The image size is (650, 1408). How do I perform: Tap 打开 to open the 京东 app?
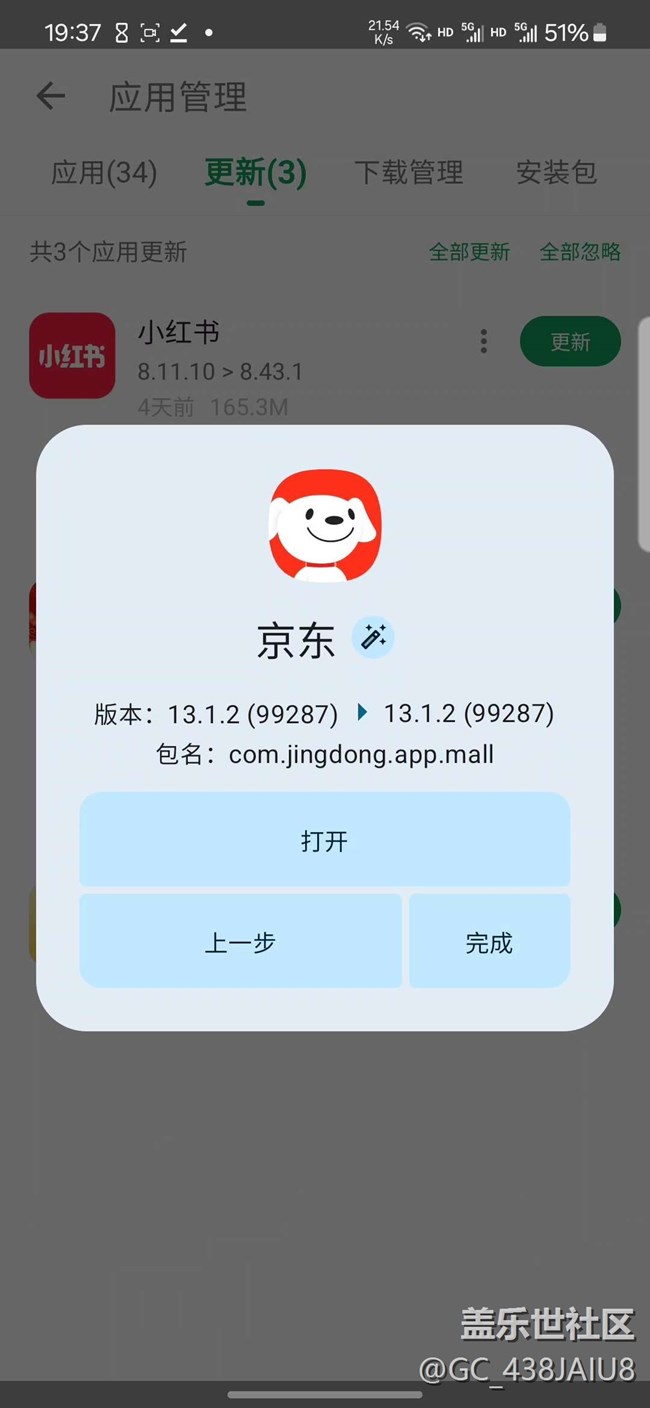[324, 840]
